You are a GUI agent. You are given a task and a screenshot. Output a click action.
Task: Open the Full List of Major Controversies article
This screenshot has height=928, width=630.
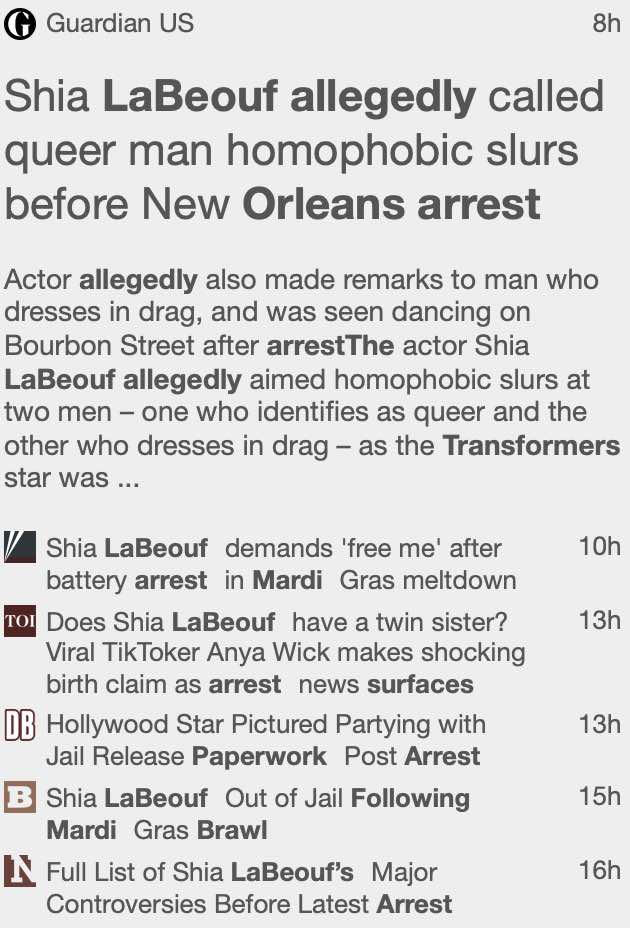coord(249,888)
